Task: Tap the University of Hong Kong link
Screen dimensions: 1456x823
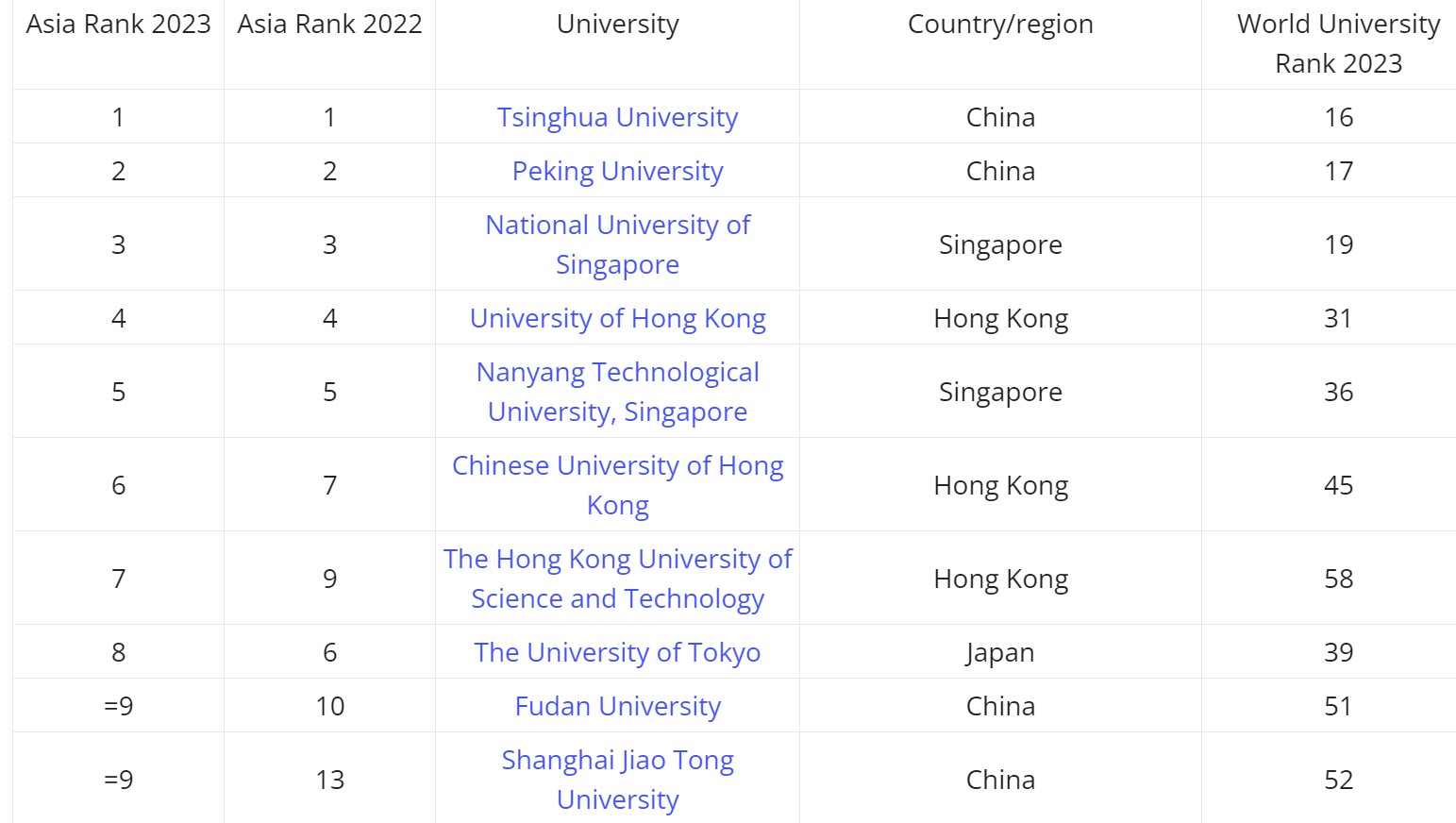Action: click(617, 318)
